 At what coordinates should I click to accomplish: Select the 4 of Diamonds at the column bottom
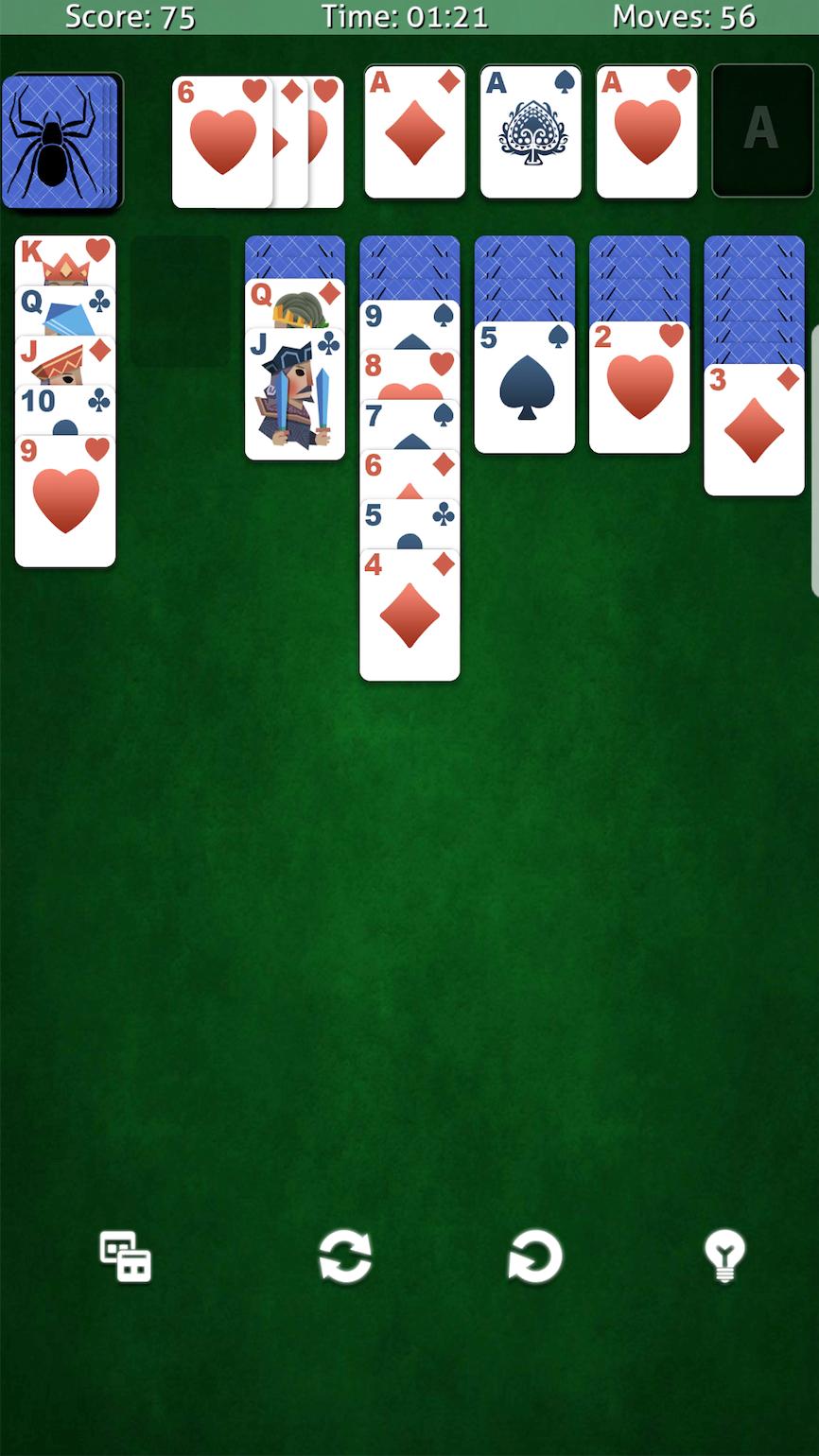tap(409, 610)
